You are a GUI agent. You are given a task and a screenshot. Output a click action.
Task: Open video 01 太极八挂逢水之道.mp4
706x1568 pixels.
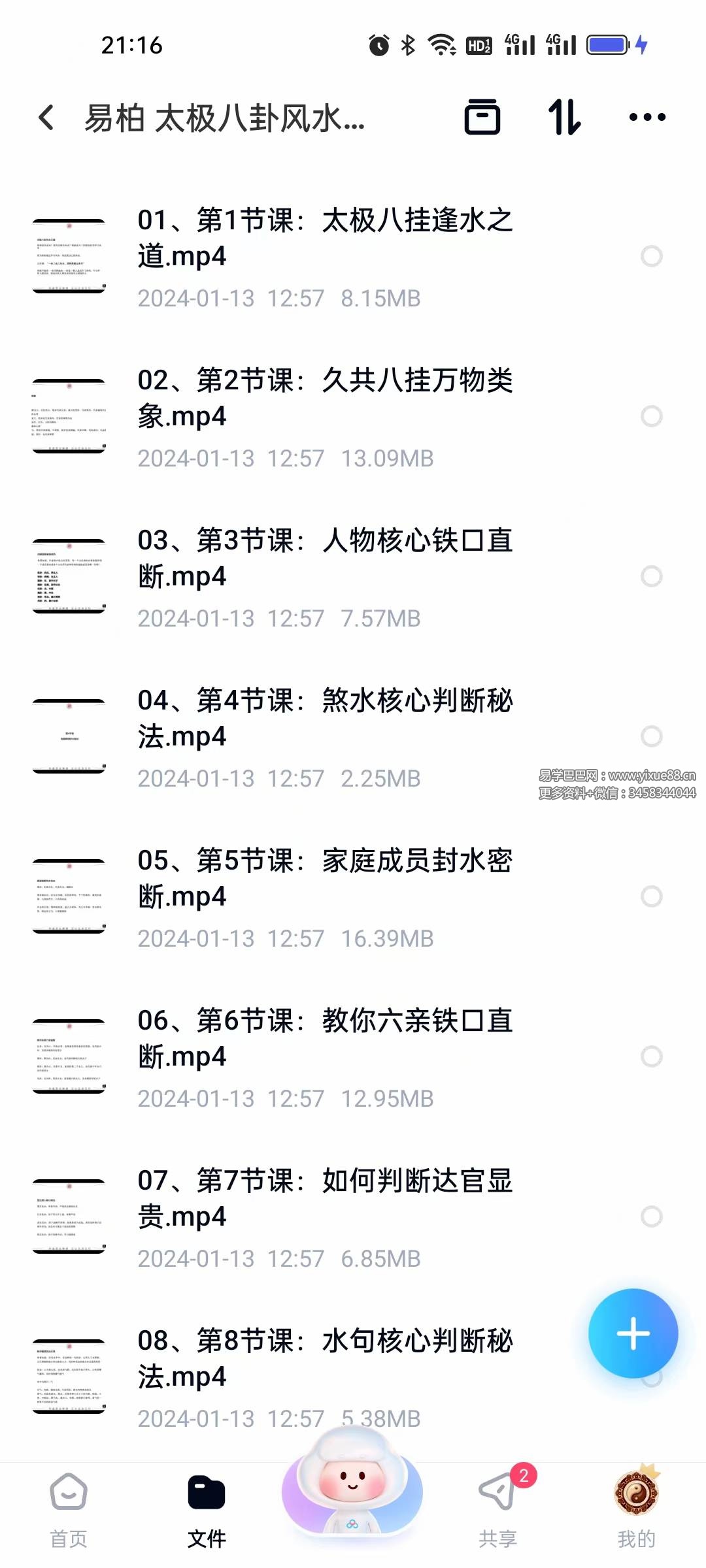pyautogui.click(x=324, y=238)
